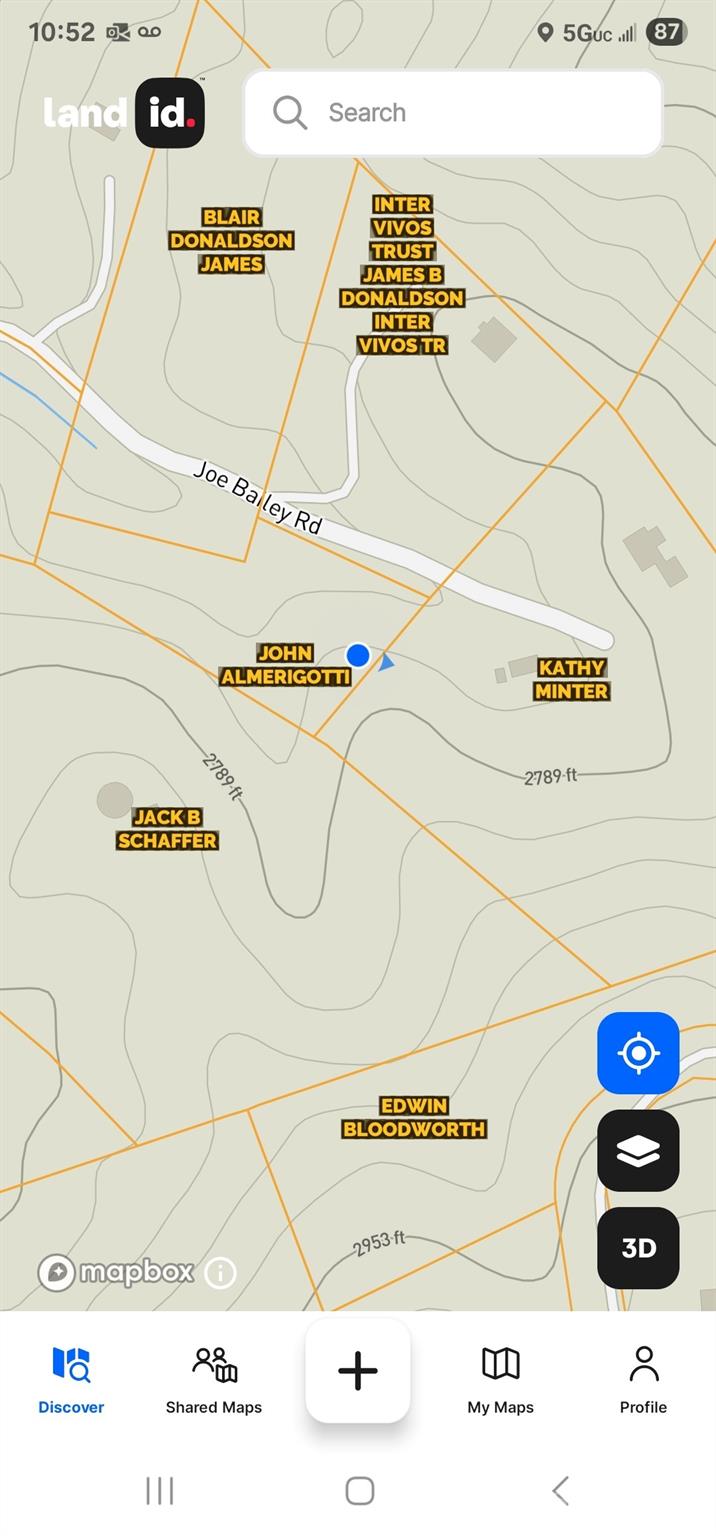Switch to the Discover tab

[x=71, y=1380]
